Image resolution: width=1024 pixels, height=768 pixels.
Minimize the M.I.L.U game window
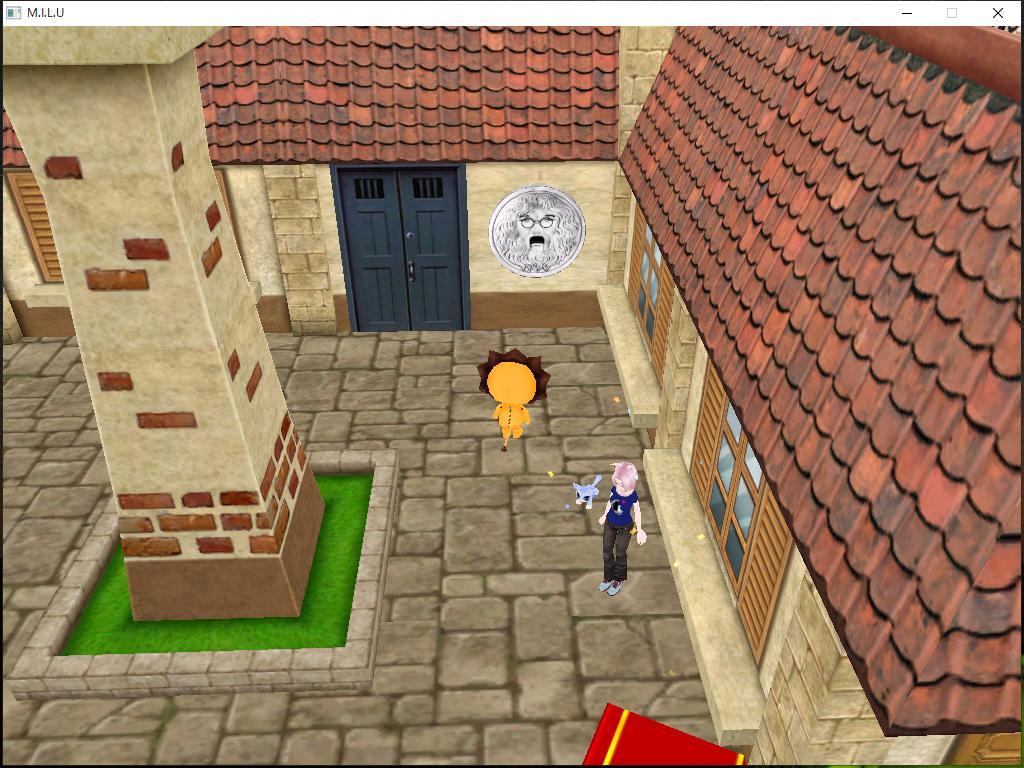(x=907, y=13)
